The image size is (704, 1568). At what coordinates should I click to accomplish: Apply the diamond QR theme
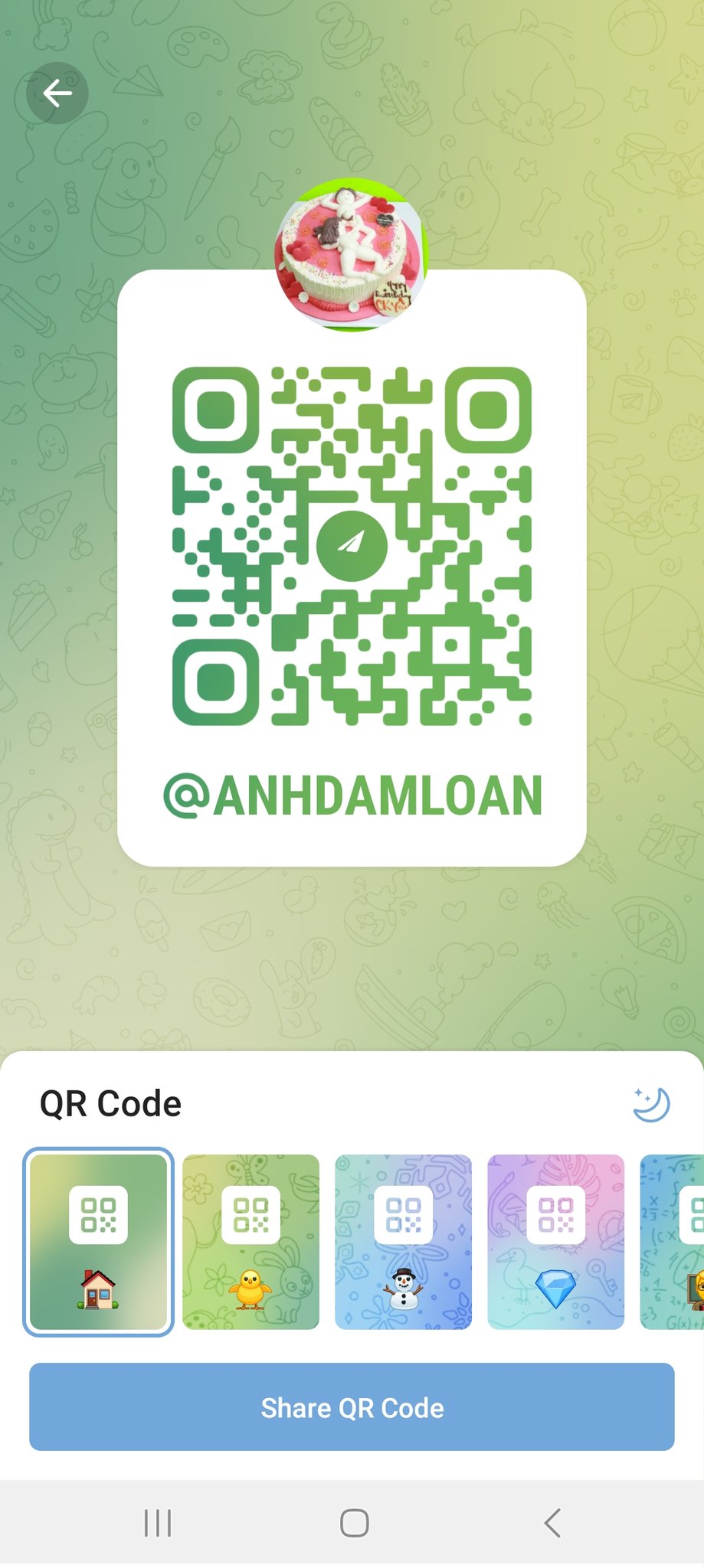click(555, 1242)
